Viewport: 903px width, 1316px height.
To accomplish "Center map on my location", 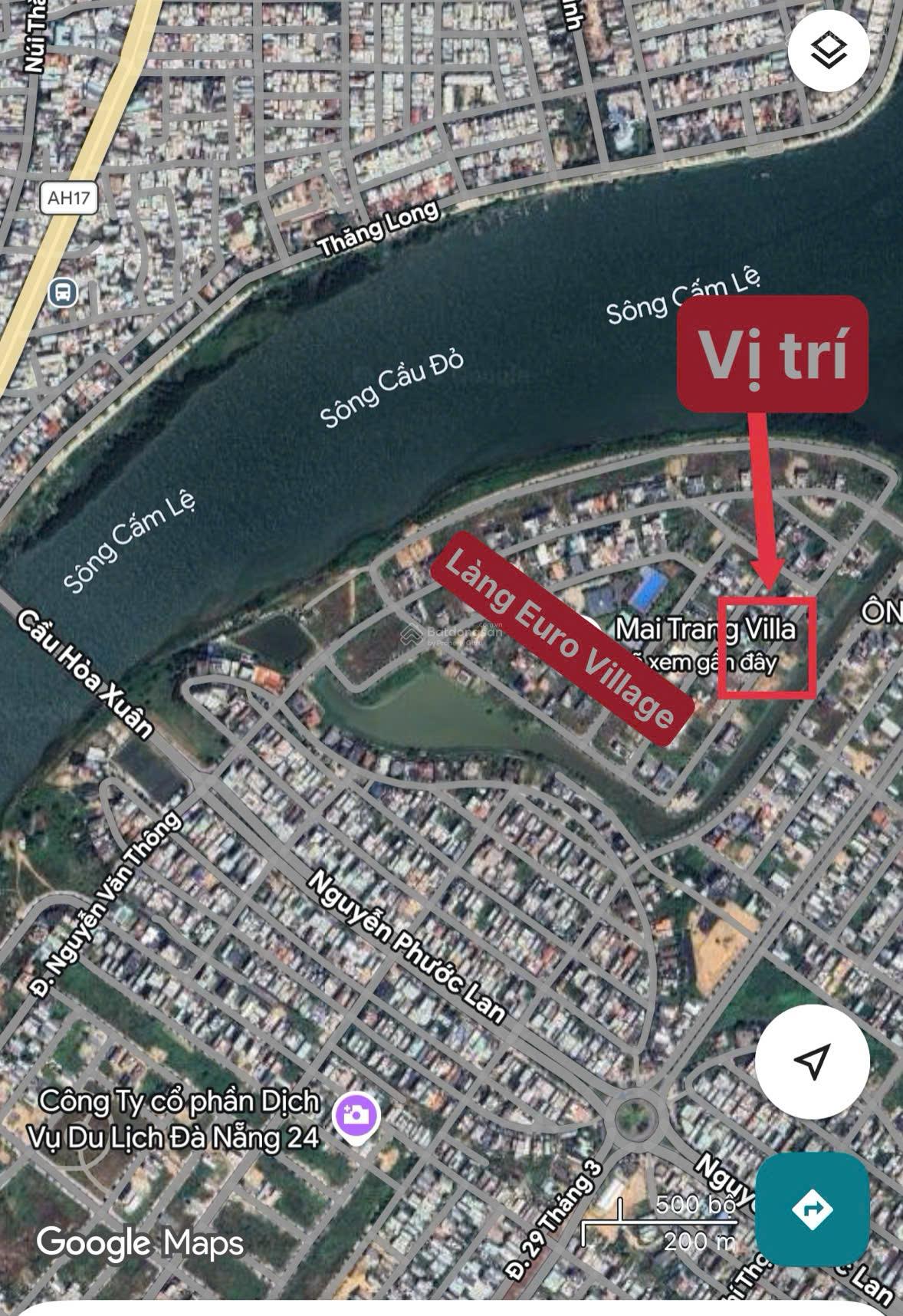I will (812, 1061).
